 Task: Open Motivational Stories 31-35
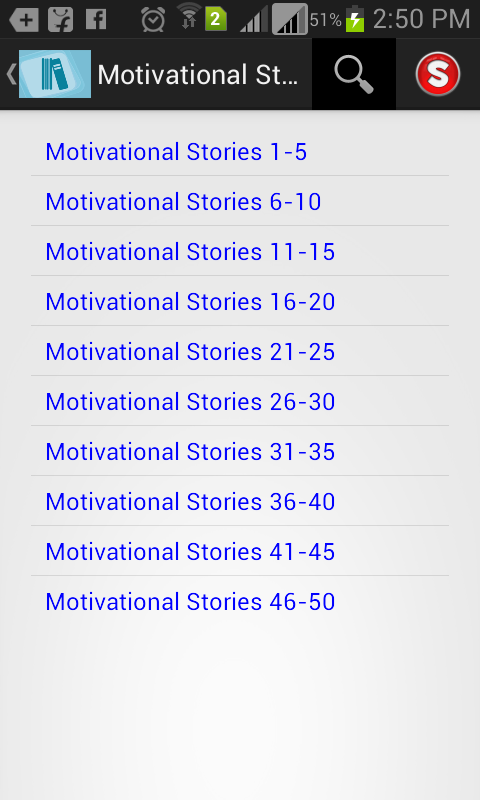pos(240,451)
